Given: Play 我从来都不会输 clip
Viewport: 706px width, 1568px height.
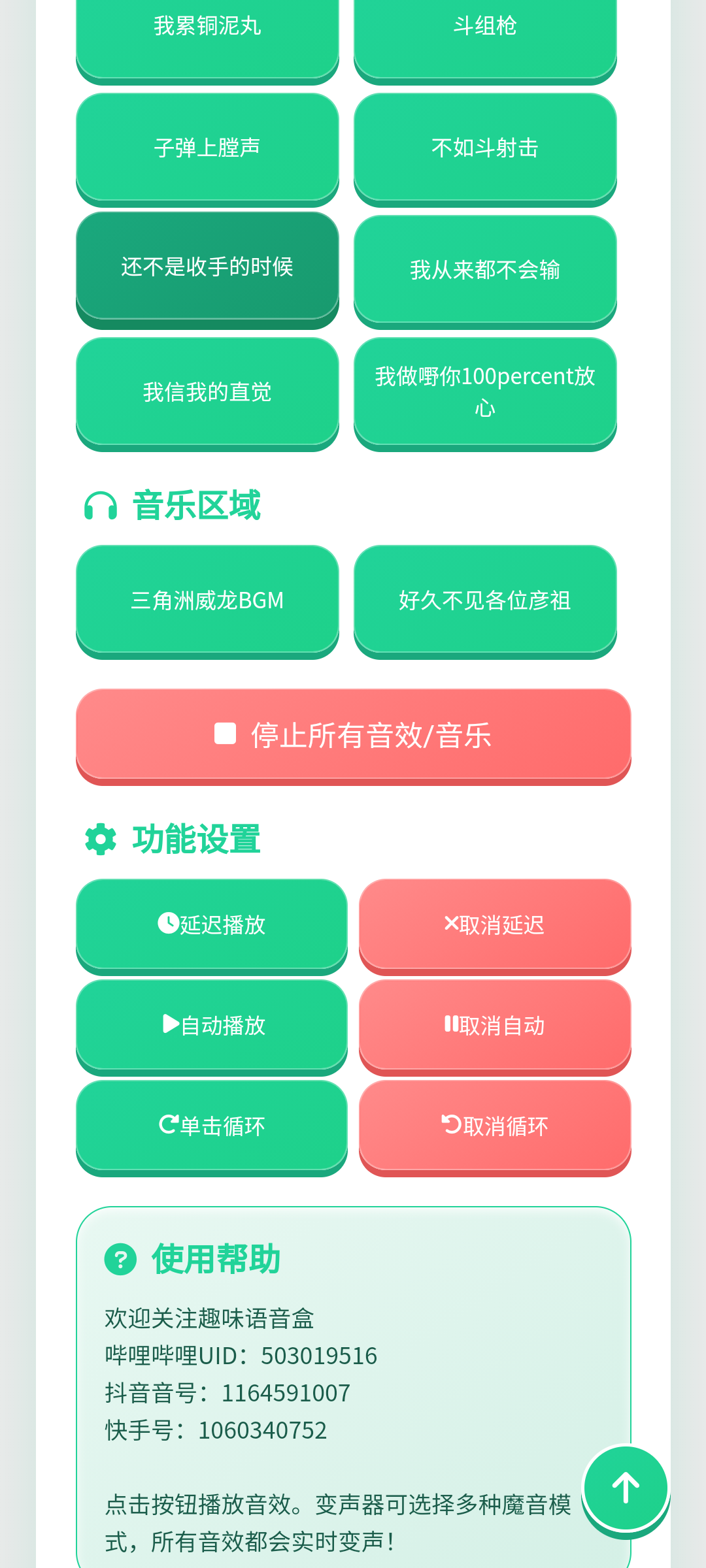Looking at the screenshot, I should [485, 272].
